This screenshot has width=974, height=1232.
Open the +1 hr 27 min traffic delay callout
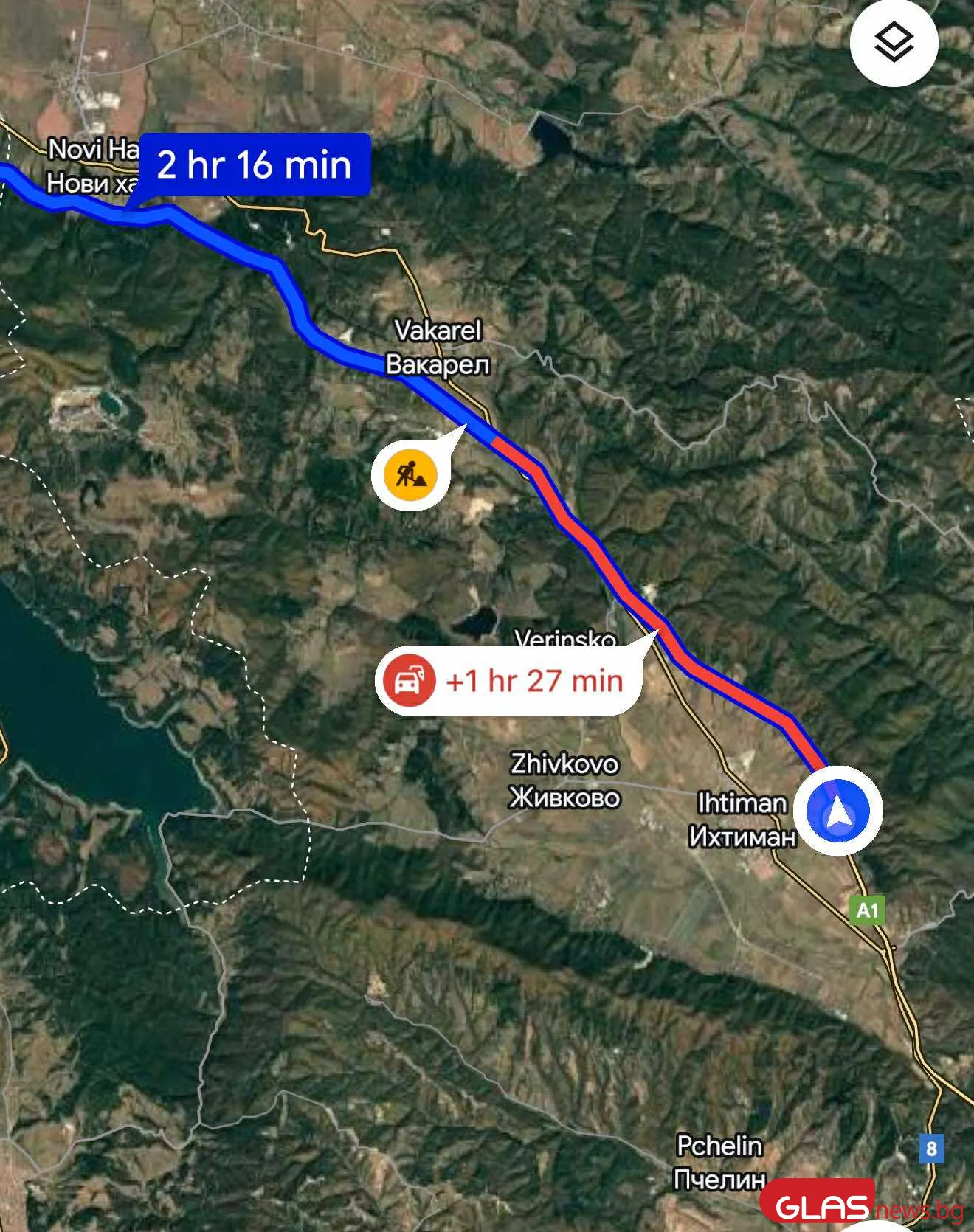pos(509,680)
